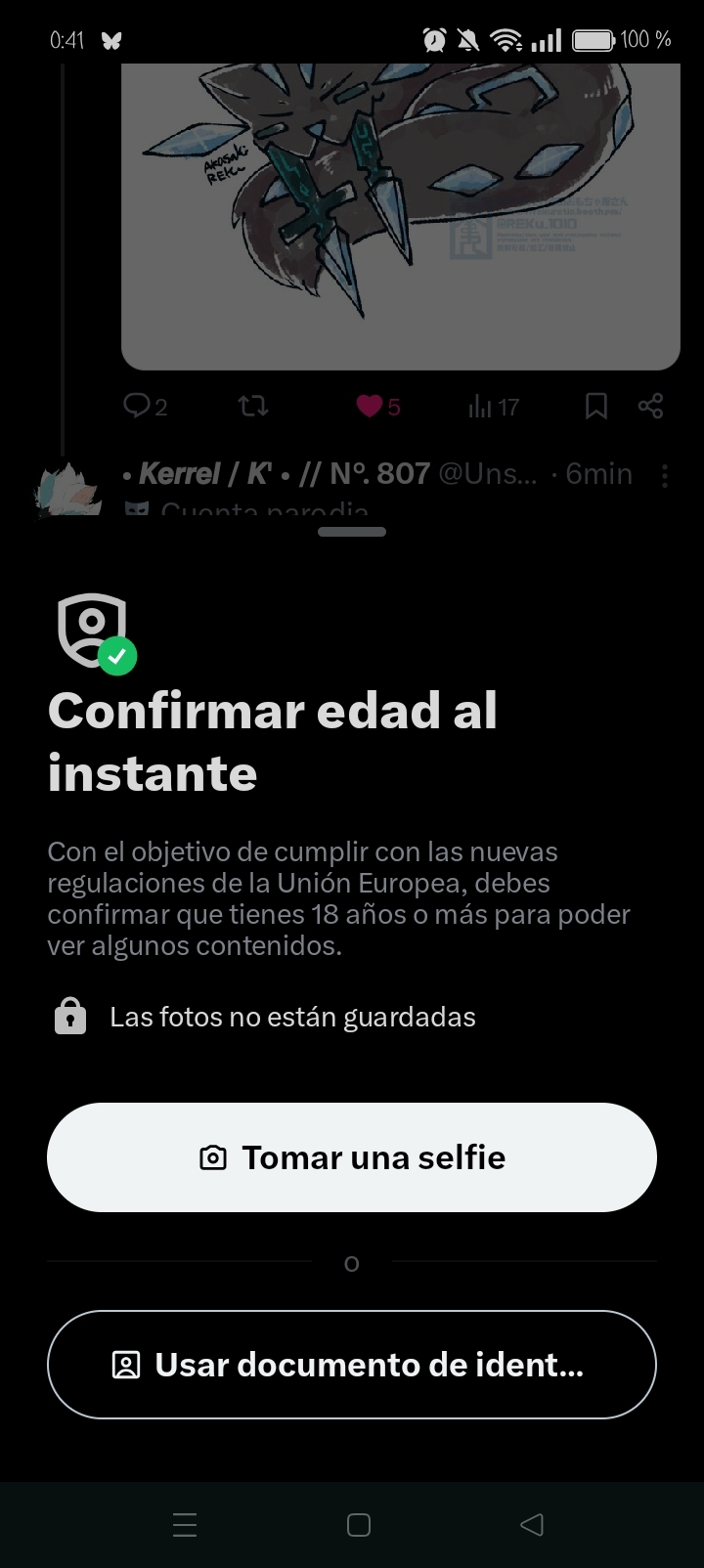Open the overflow menu on Kerrel's post

[x=665, y=476]
